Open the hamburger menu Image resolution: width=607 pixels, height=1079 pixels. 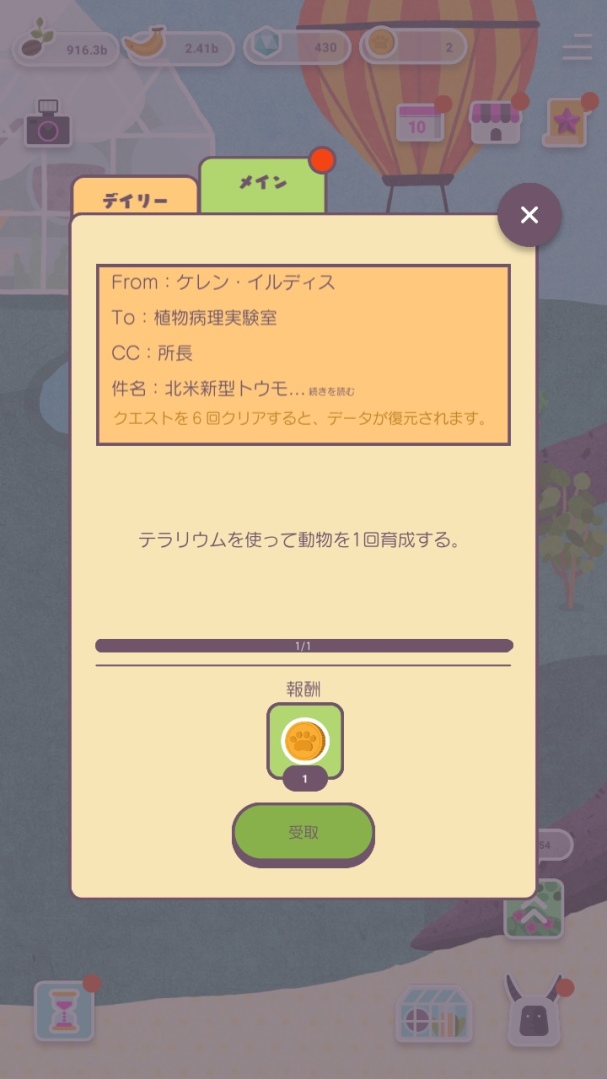576,48
